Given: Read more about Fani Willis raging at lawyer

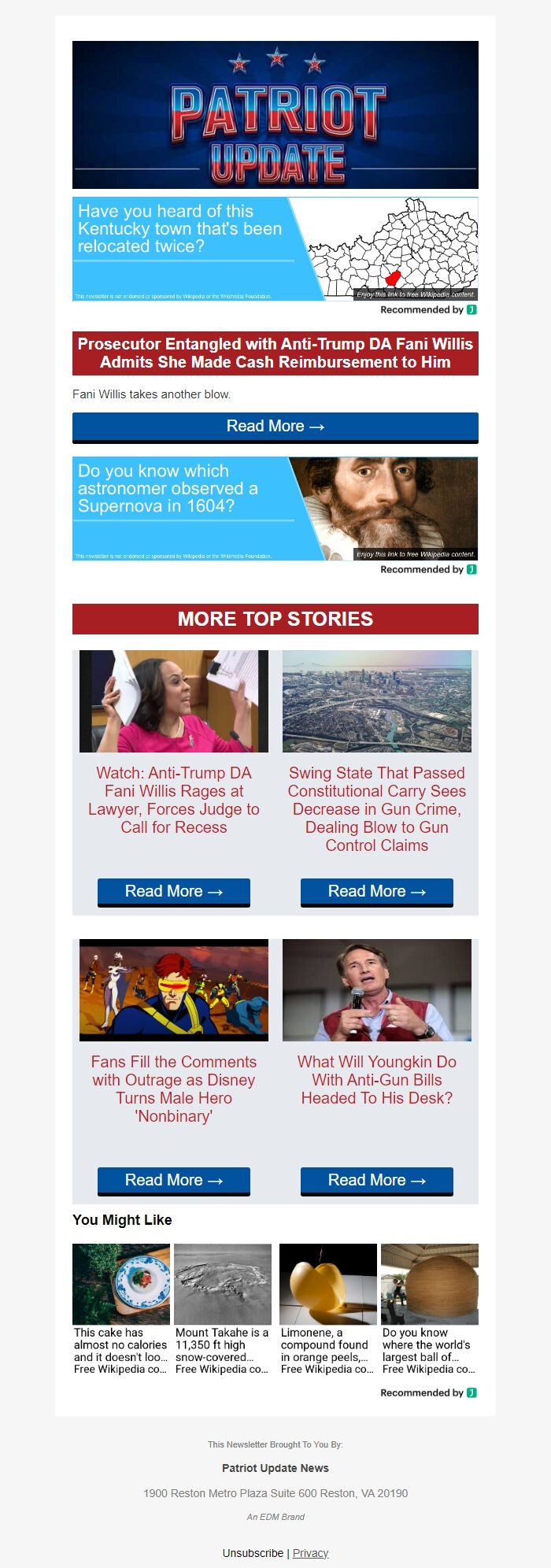Looking at the screenshot, I should tap(174, 891).
